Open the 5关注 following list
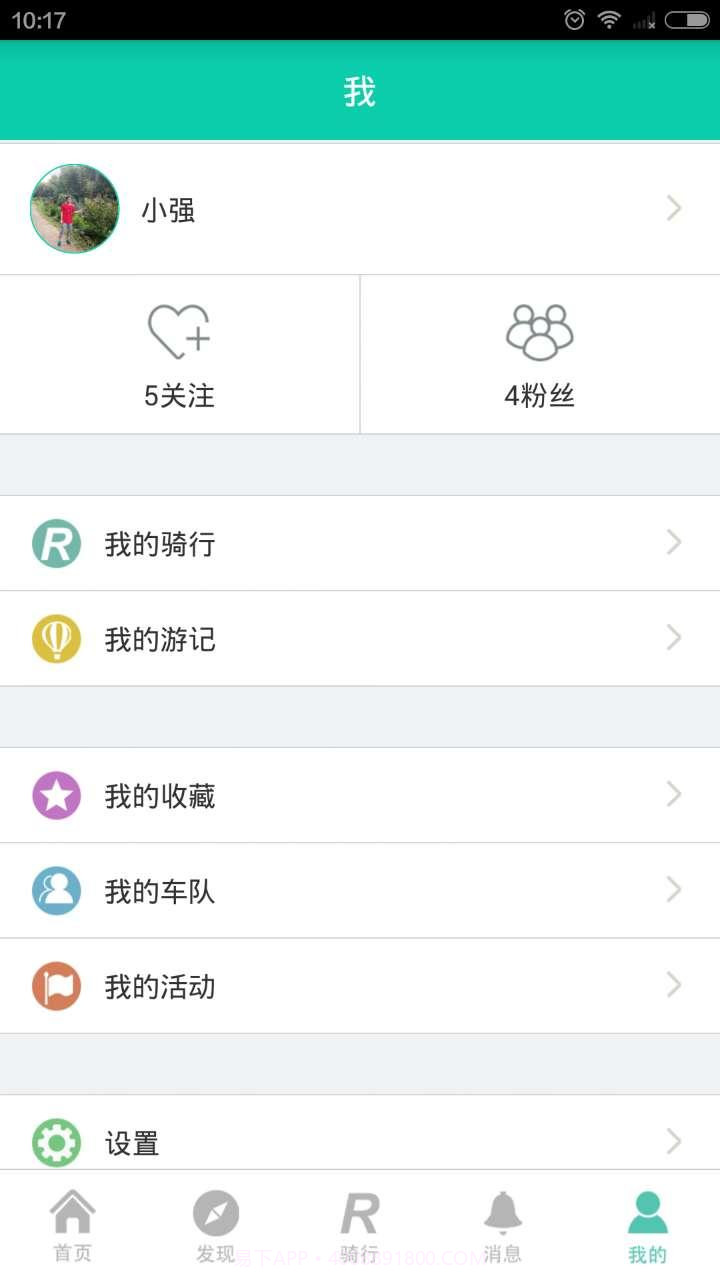Image resolution: width=720 pixels, height=1280 pixels. pos(180,396)
